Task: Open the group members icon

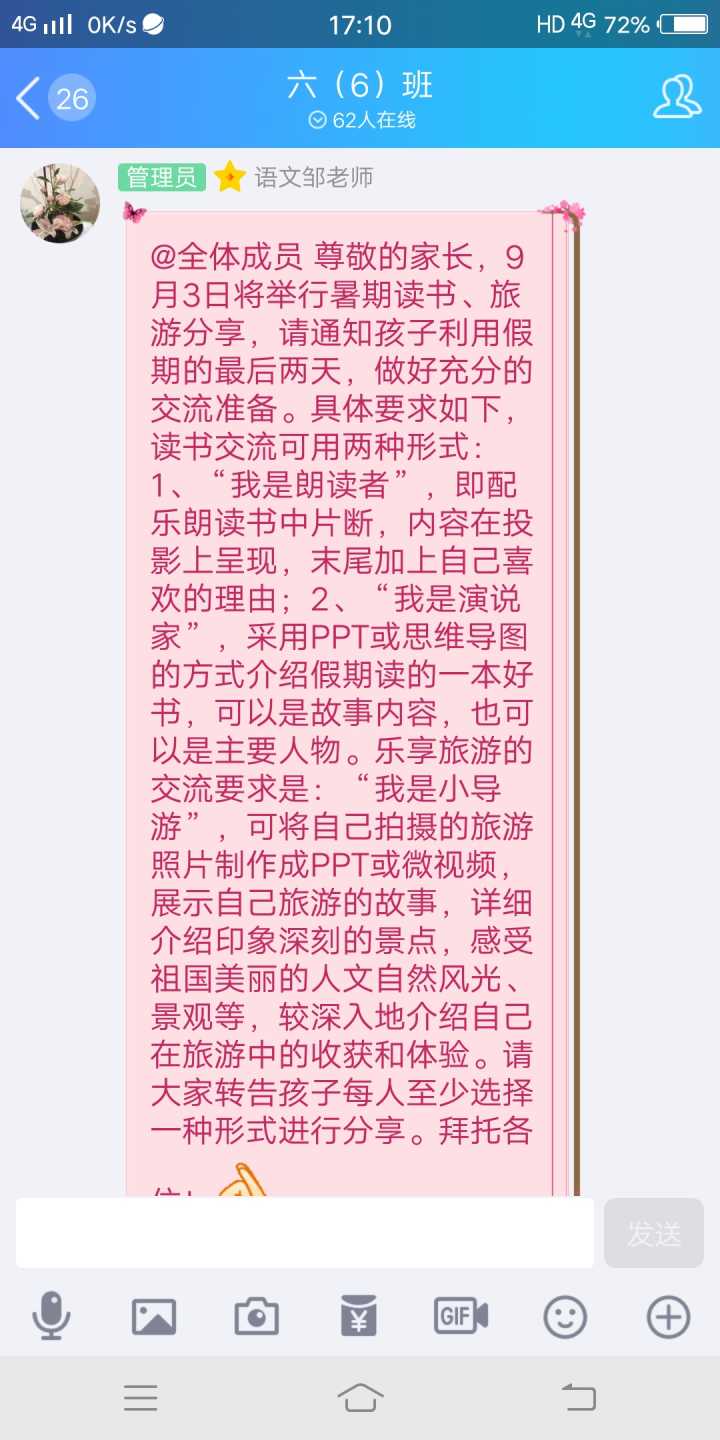Action: pos(677,98)
